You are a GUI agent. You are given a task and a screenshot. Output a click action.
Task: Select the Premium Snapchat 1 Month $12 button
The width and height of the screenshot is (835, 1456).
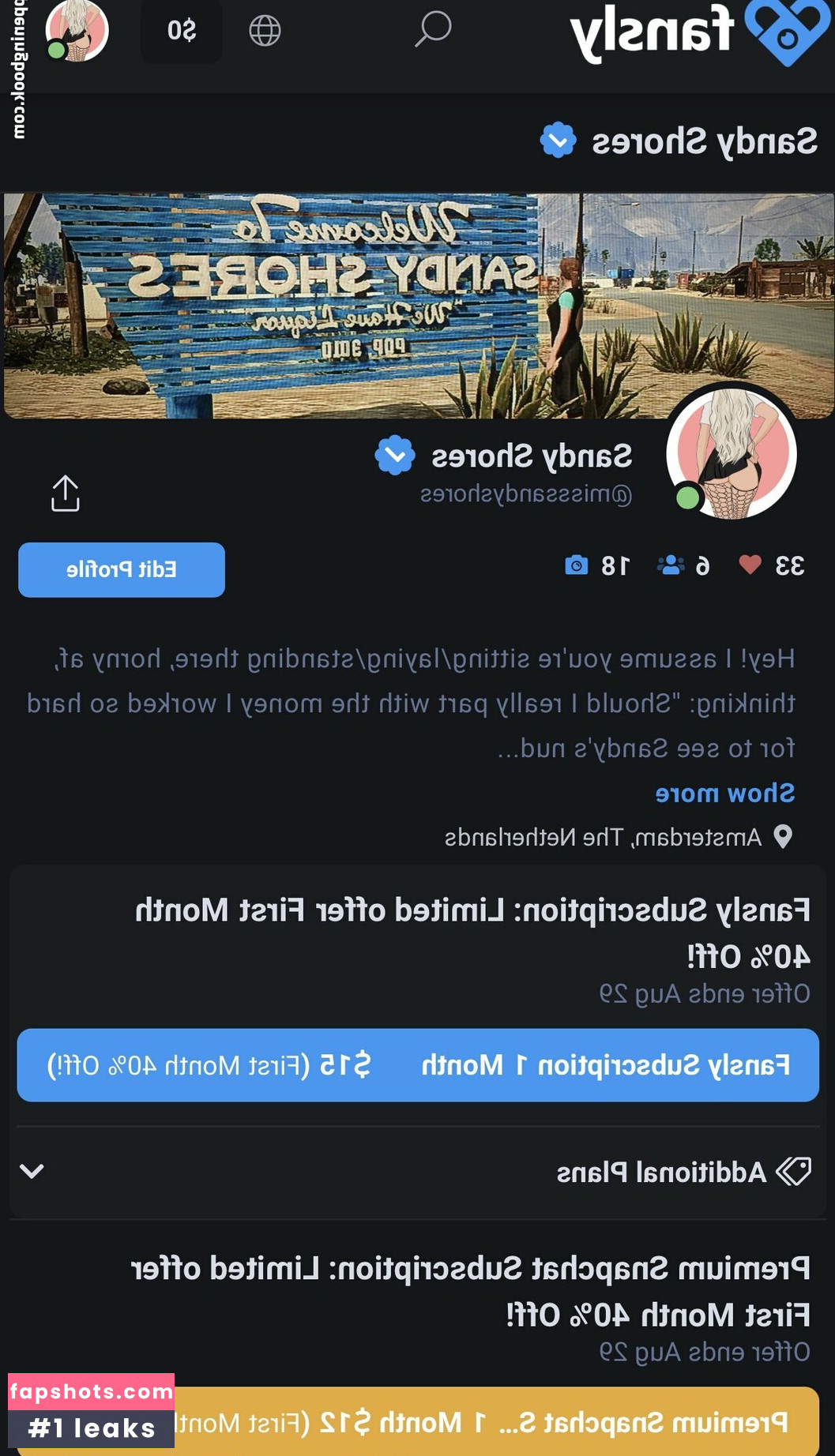click(418, 1421)
